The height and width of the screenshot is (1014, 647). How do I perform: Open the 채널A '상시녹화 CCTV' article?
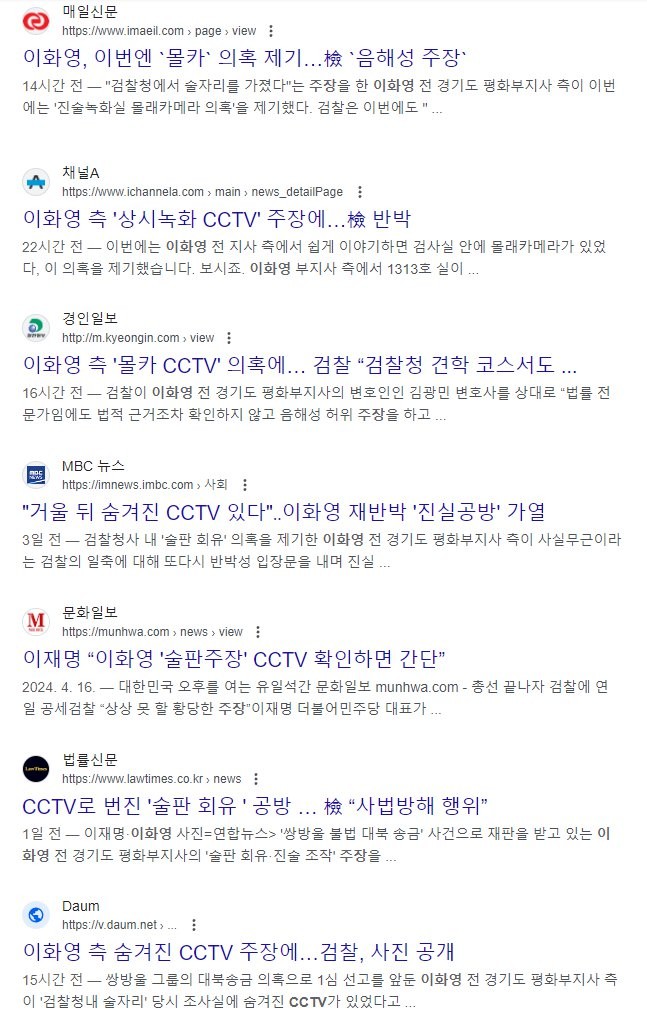point(216,219)
